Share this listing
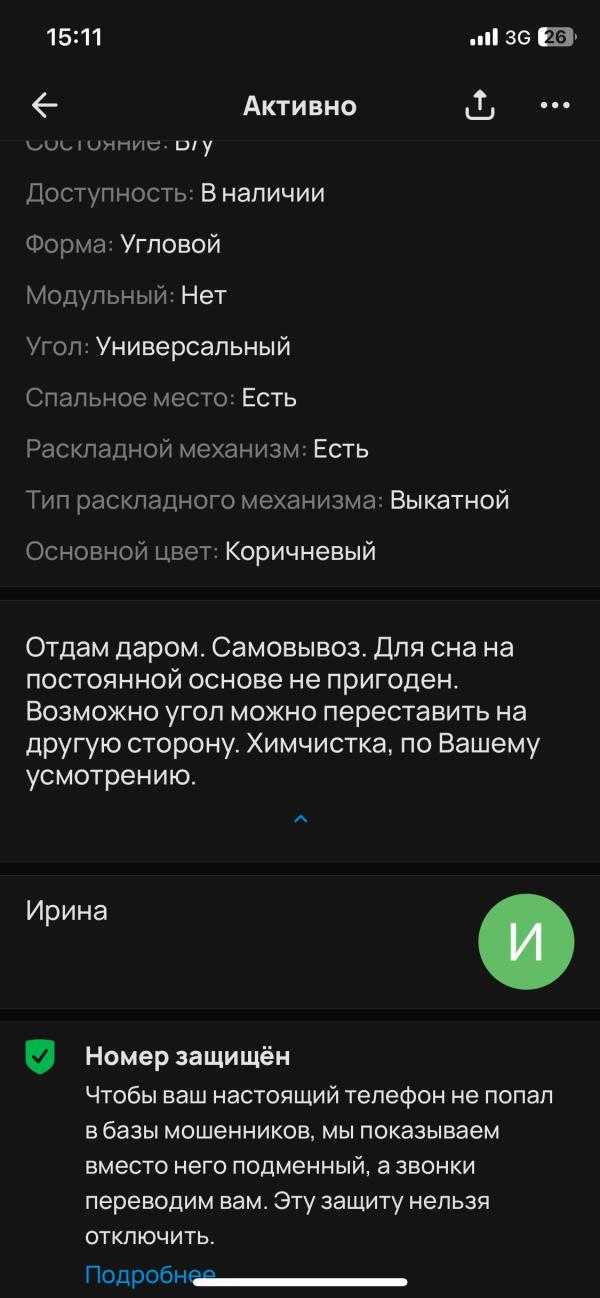The height and width of the screenshot is (1298, 600). 480,105
